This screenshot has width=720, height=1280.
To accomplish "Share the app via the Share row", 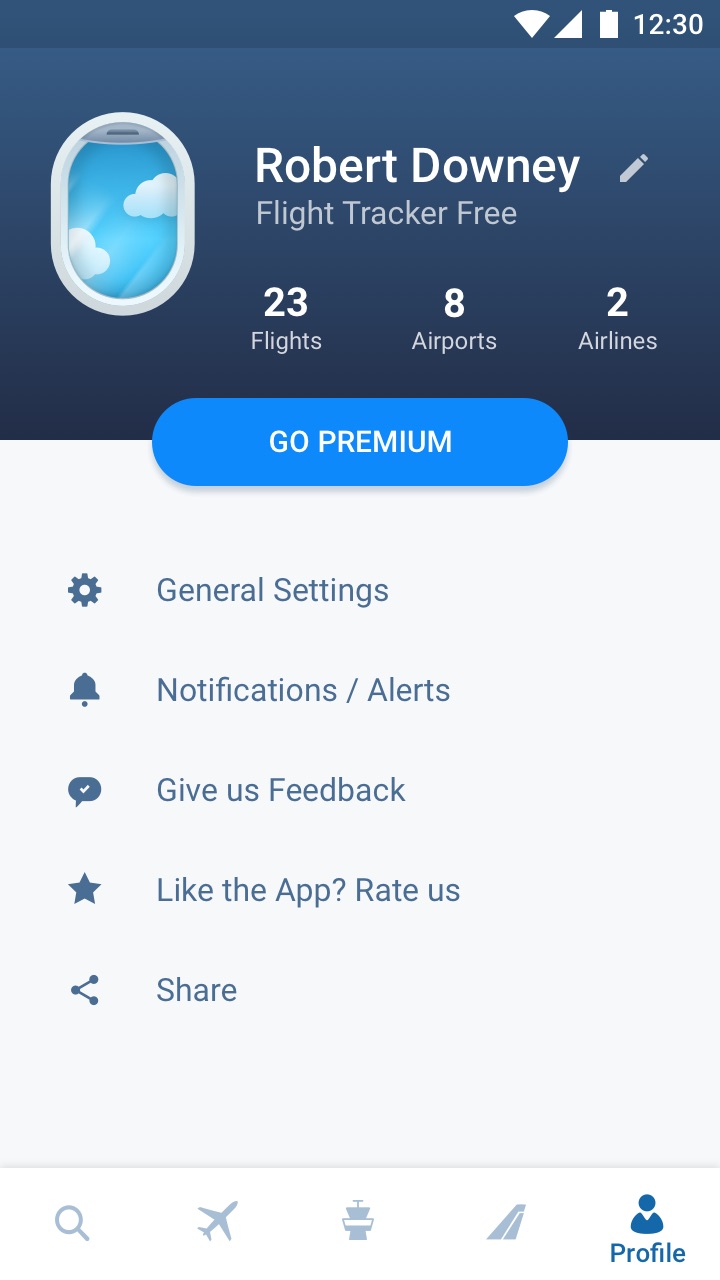I will [196, 990].
